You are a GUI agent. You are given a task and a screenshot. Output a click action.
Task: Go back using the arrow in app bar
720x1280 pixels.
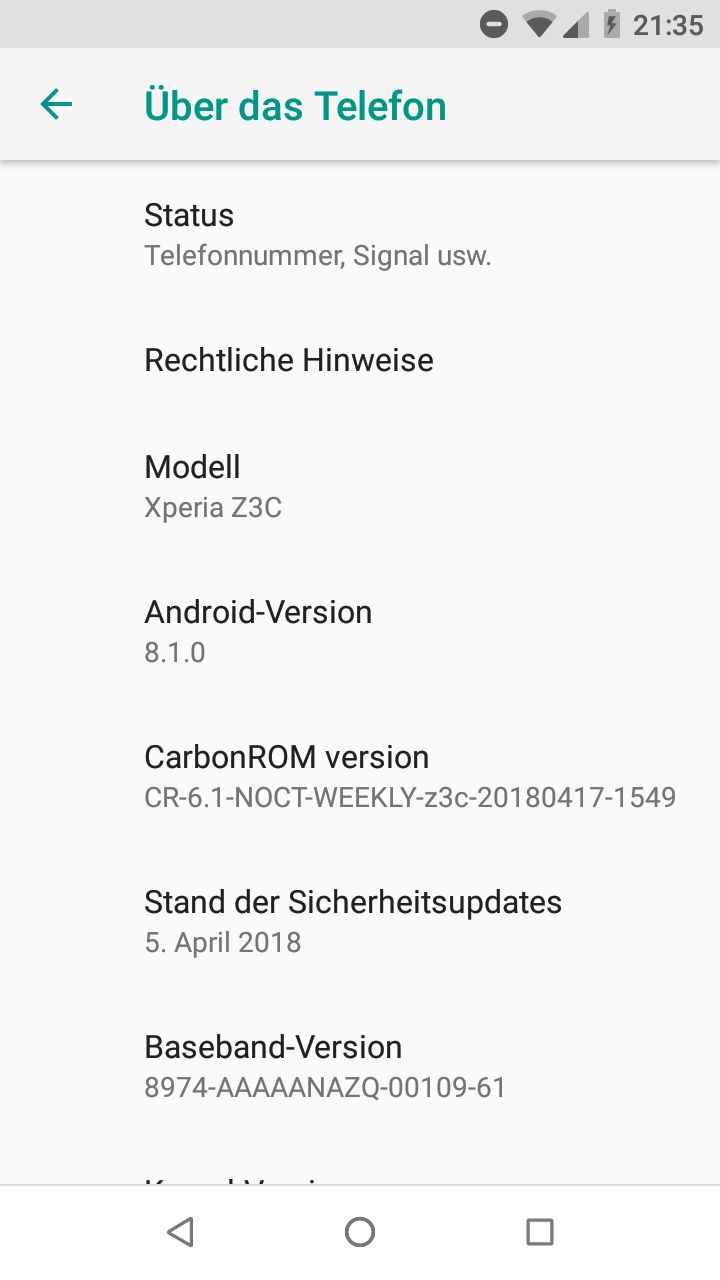click(56, 104)
